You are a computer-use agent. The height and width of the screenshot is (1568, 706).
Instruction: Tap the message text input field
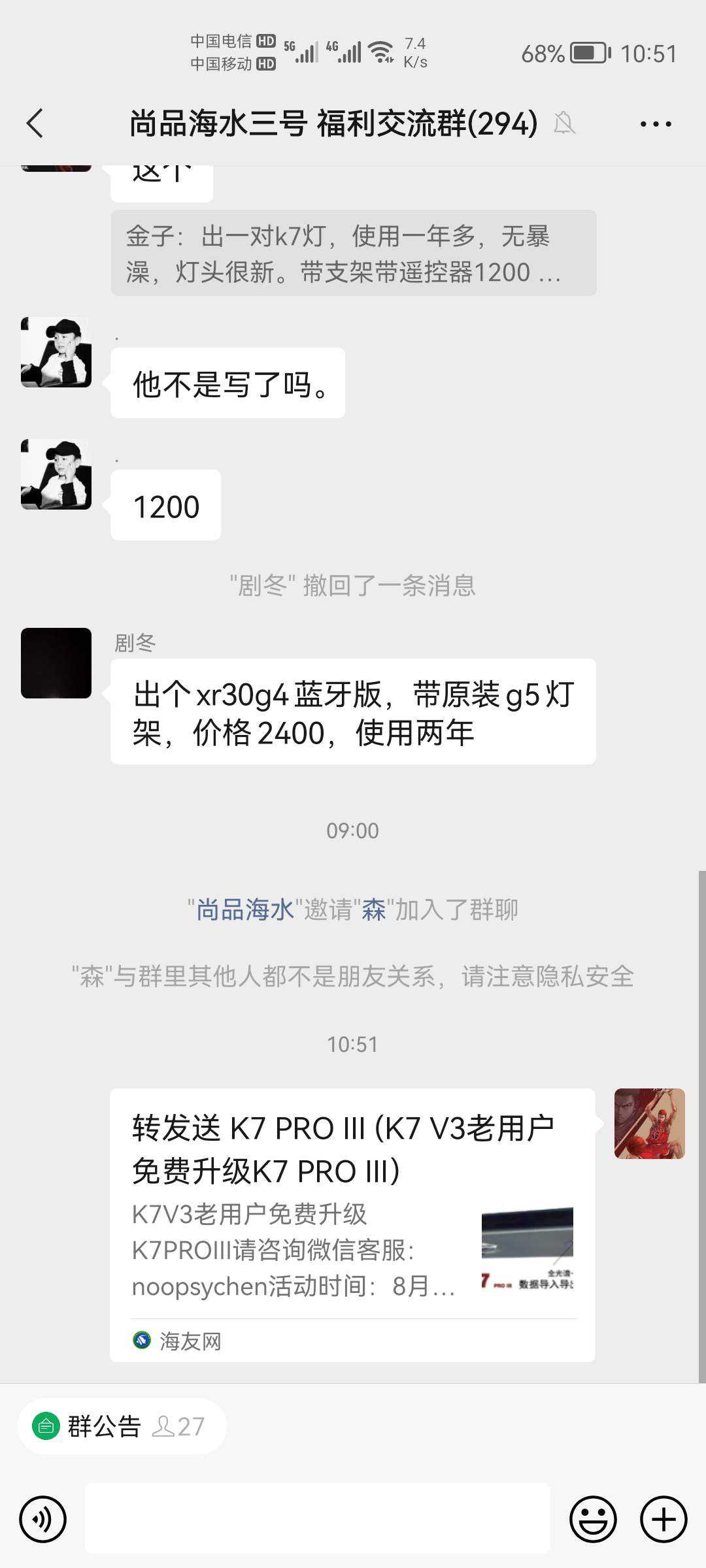click(x=318, y=1519)
